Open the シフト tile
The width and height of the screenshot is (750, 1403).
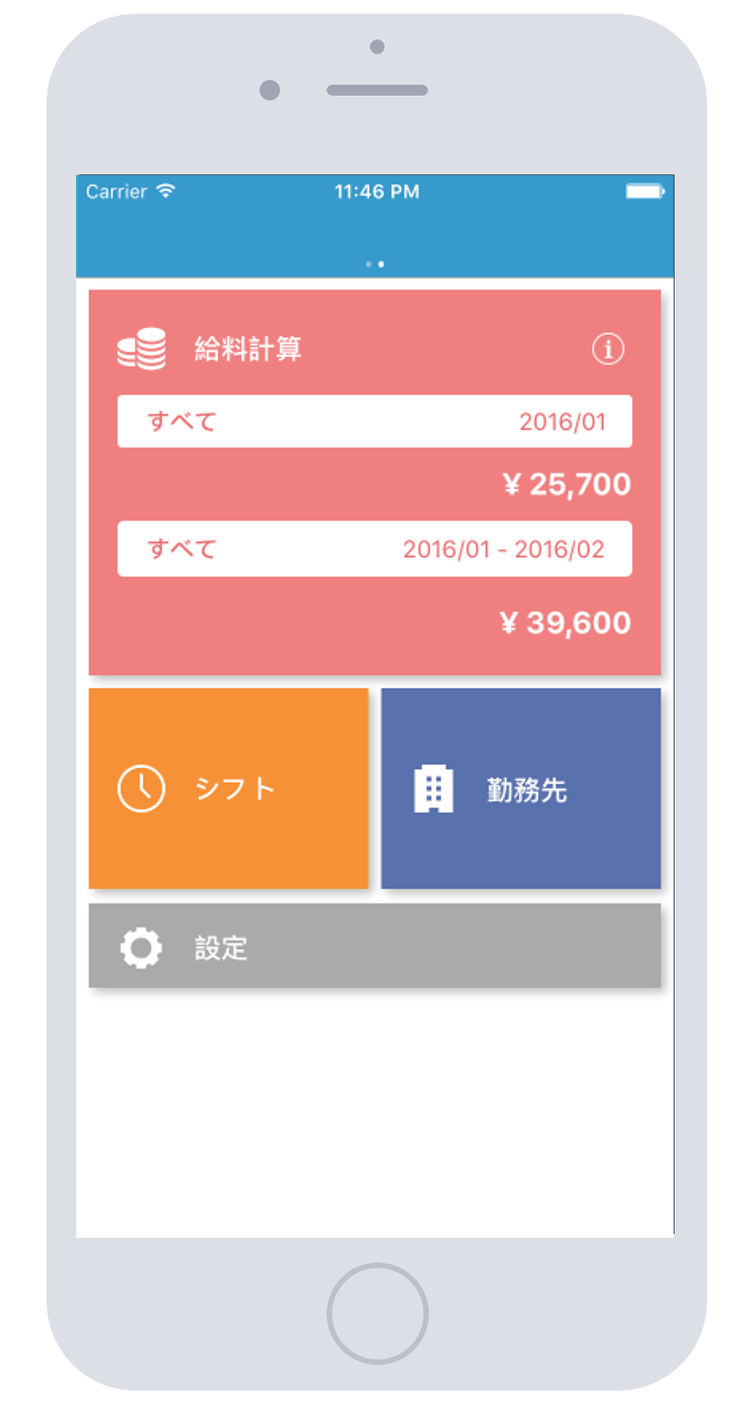pos(228,788)
